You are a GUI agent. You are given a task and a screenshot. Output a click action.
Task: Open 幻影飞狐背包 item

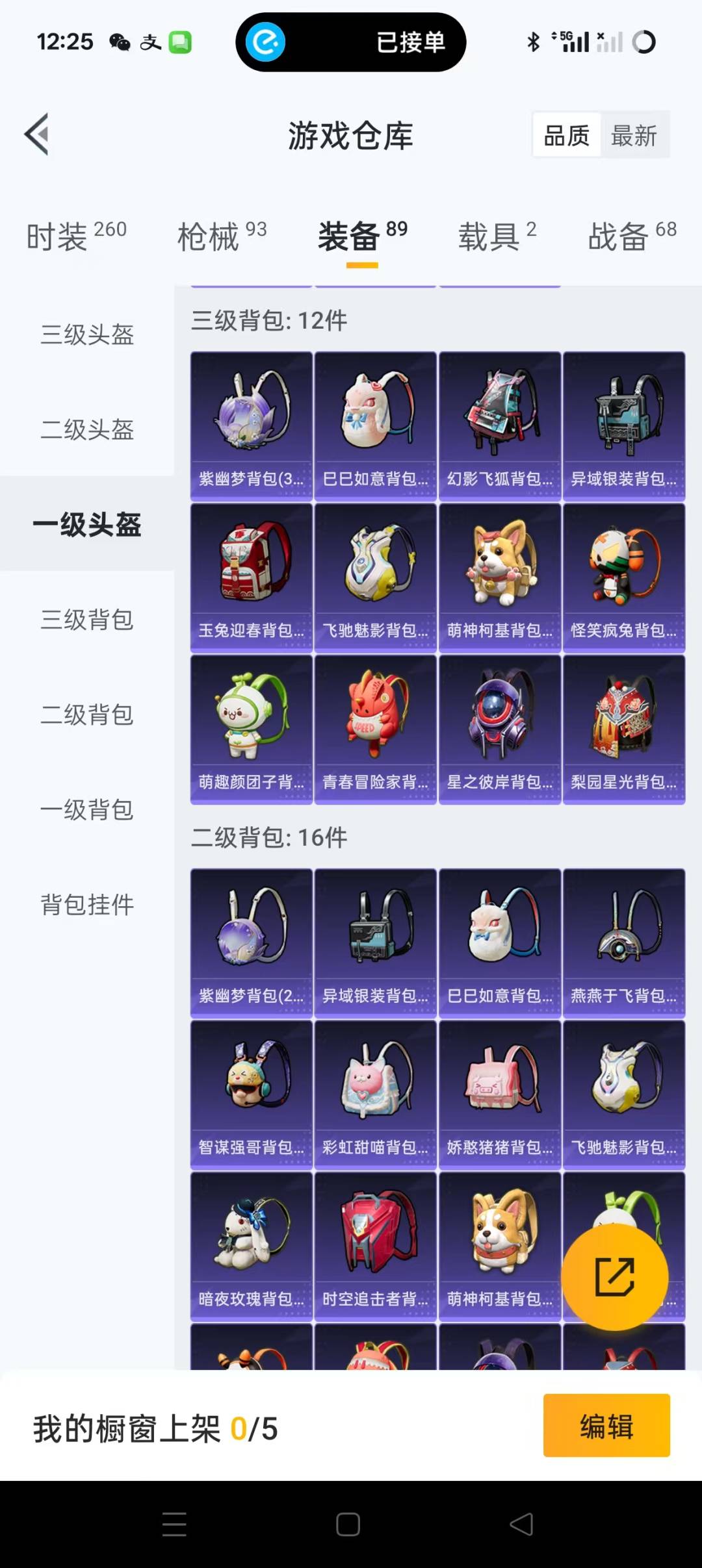(x=499, y=425)
